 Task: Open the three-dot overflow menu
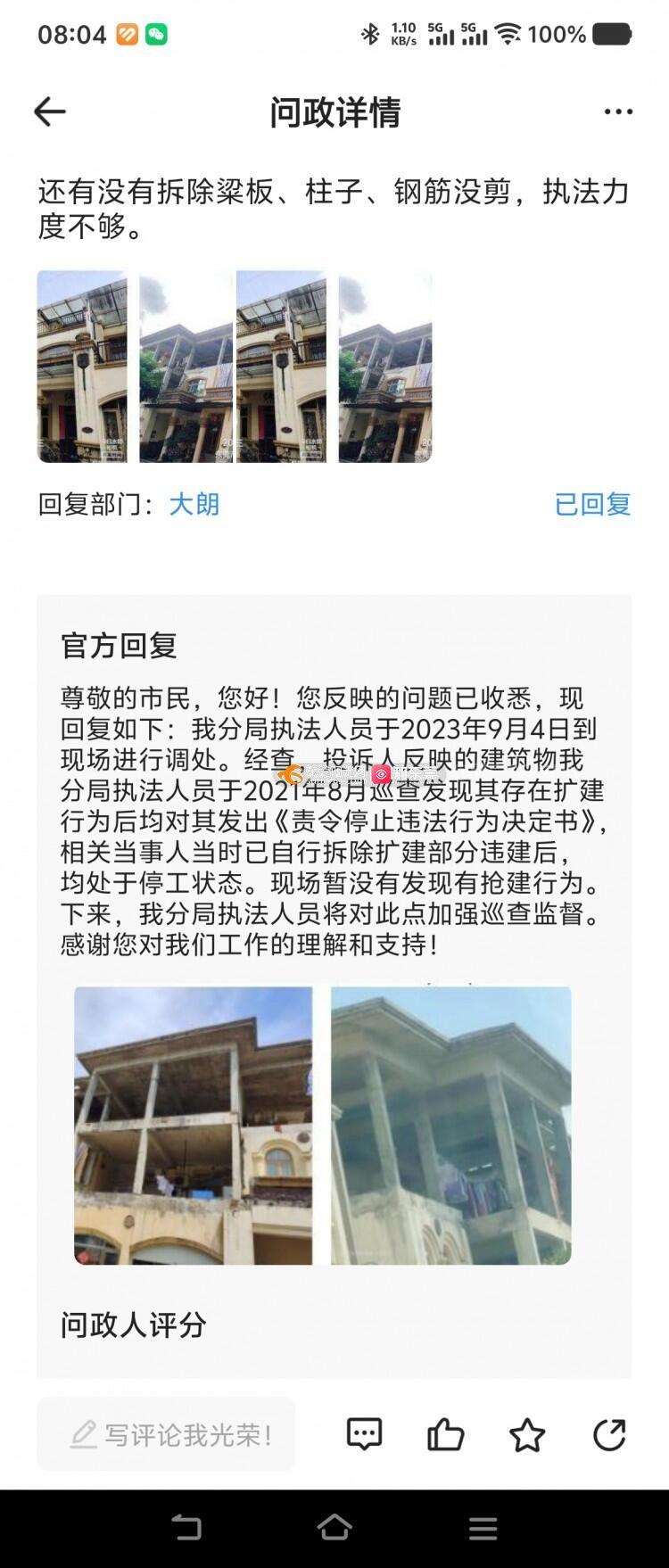click(618, 111)
